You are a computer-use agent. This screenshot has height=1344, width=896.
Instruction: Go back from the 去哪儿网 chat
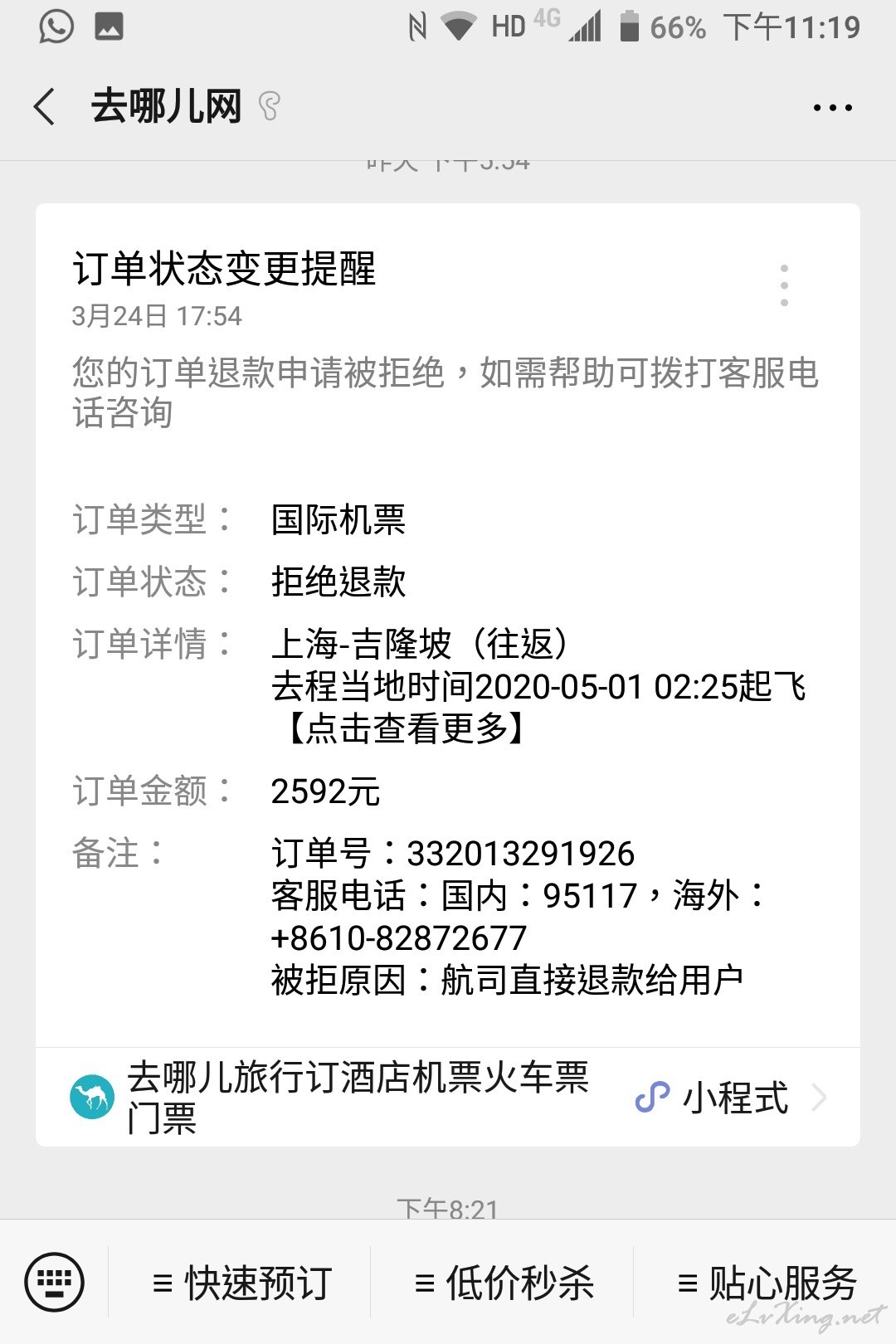point(45,107)
